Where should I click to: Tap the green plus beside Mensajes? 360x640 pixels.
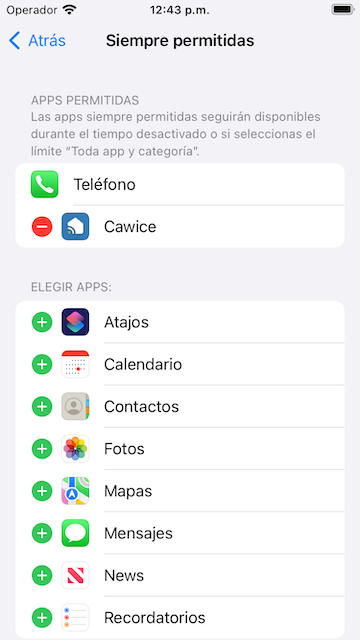[x=42, y=533]
